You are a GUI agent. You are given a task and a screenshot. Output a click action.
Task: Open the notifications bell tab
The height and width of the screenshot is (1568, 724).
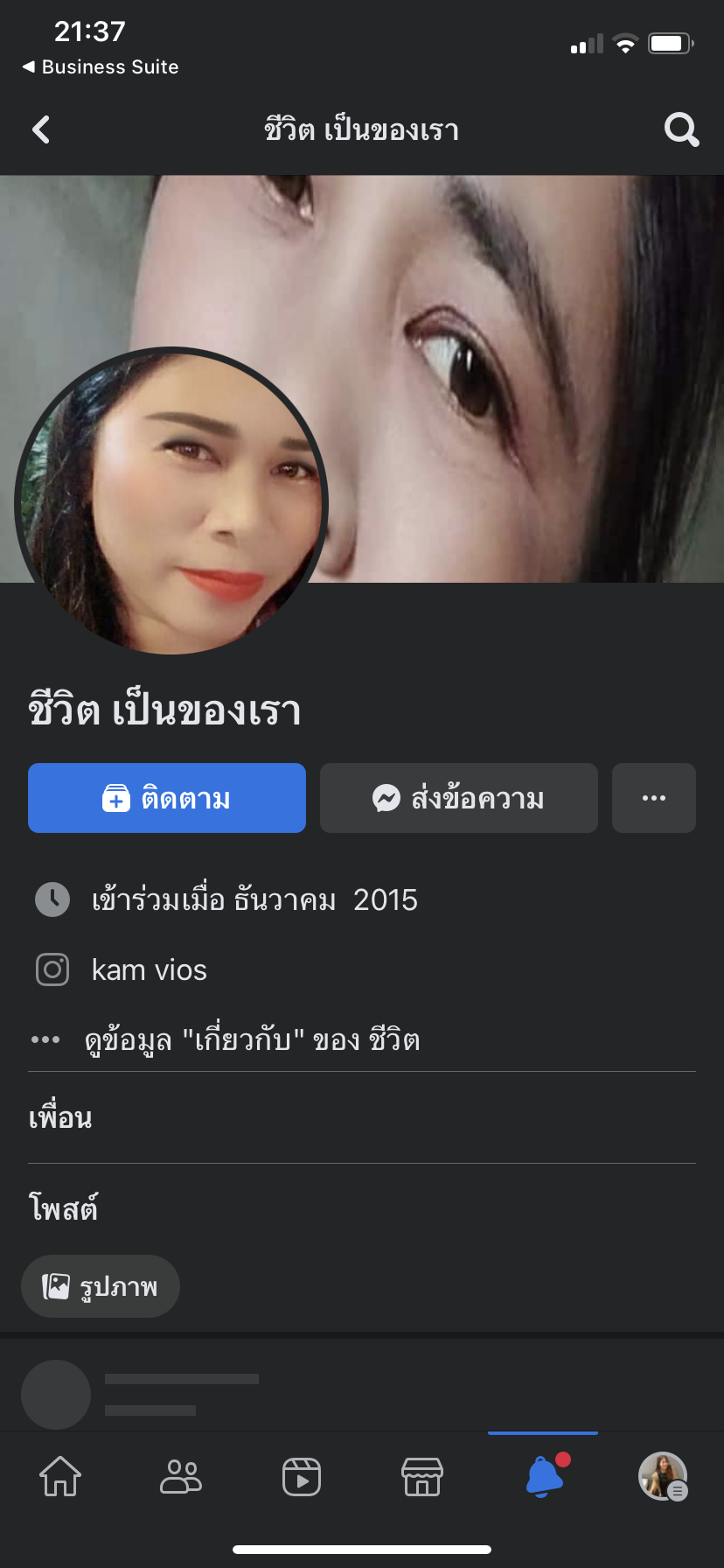543,1477
